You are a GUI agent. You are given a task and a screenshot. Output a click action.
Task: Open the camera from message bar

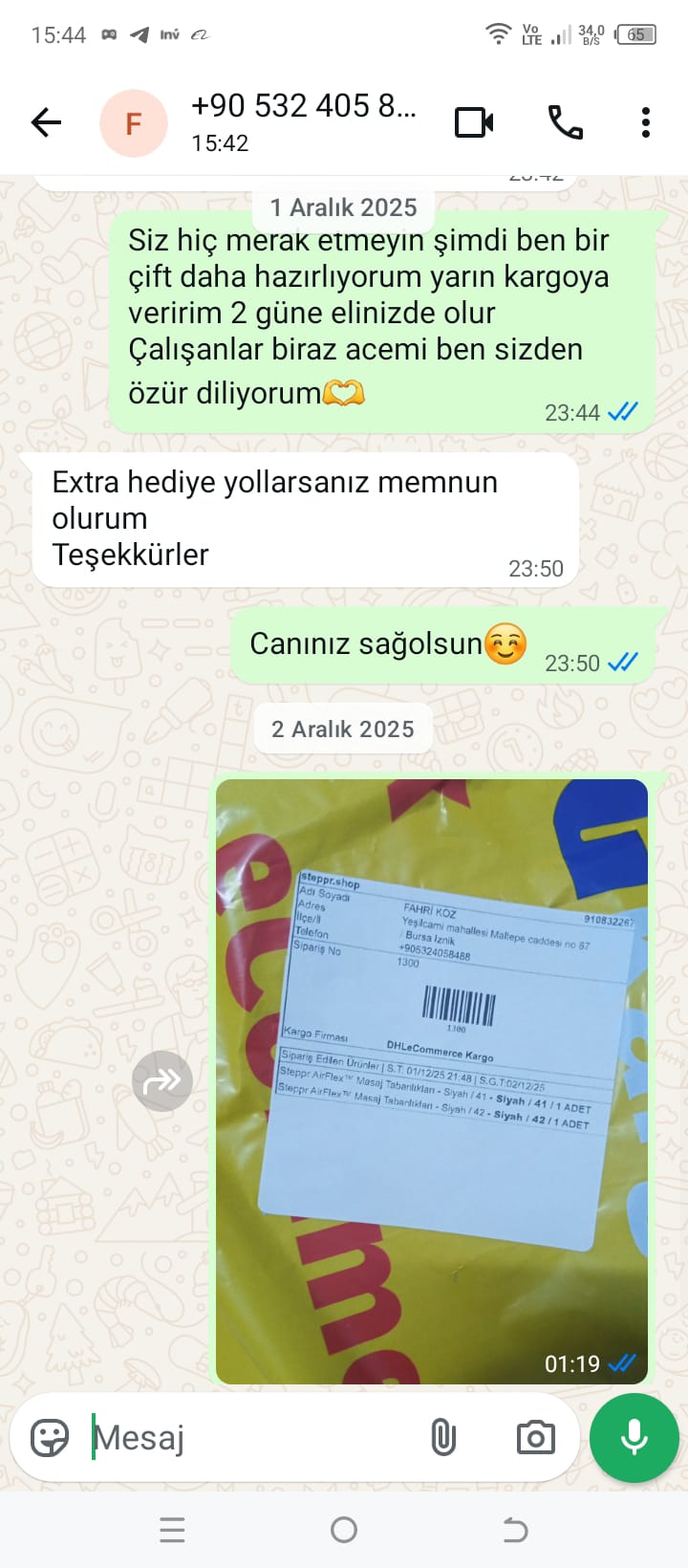535,1437
